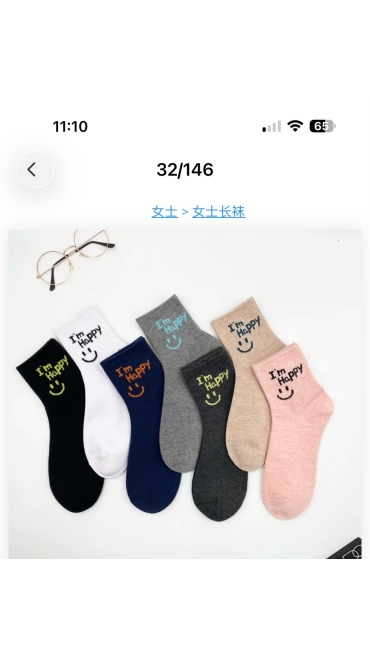The height and width of the screenshot is (658, 370).
Task: Open the socks product photo
Action: pos(185,394)
